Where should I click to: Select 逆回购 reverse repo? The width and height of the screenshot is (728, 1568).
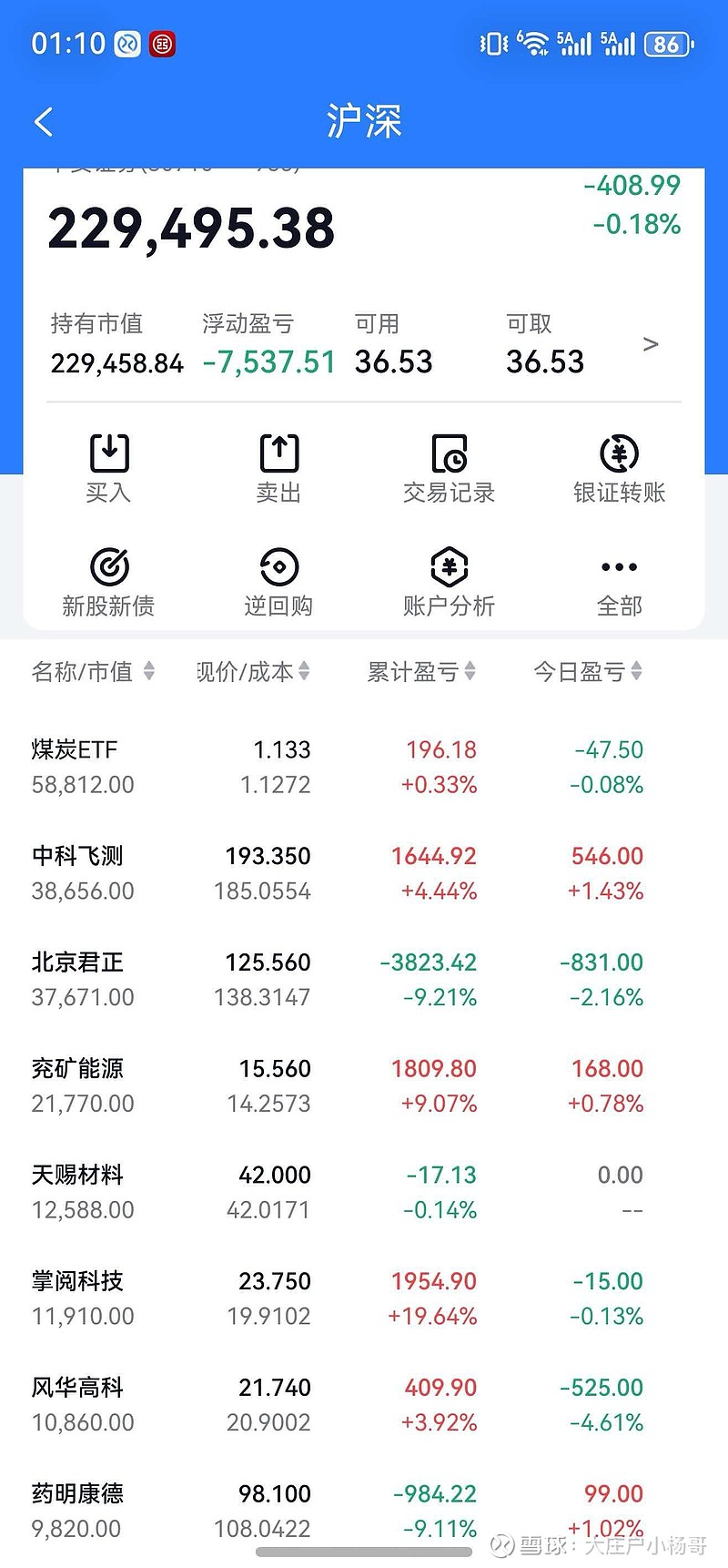[278, 582]
